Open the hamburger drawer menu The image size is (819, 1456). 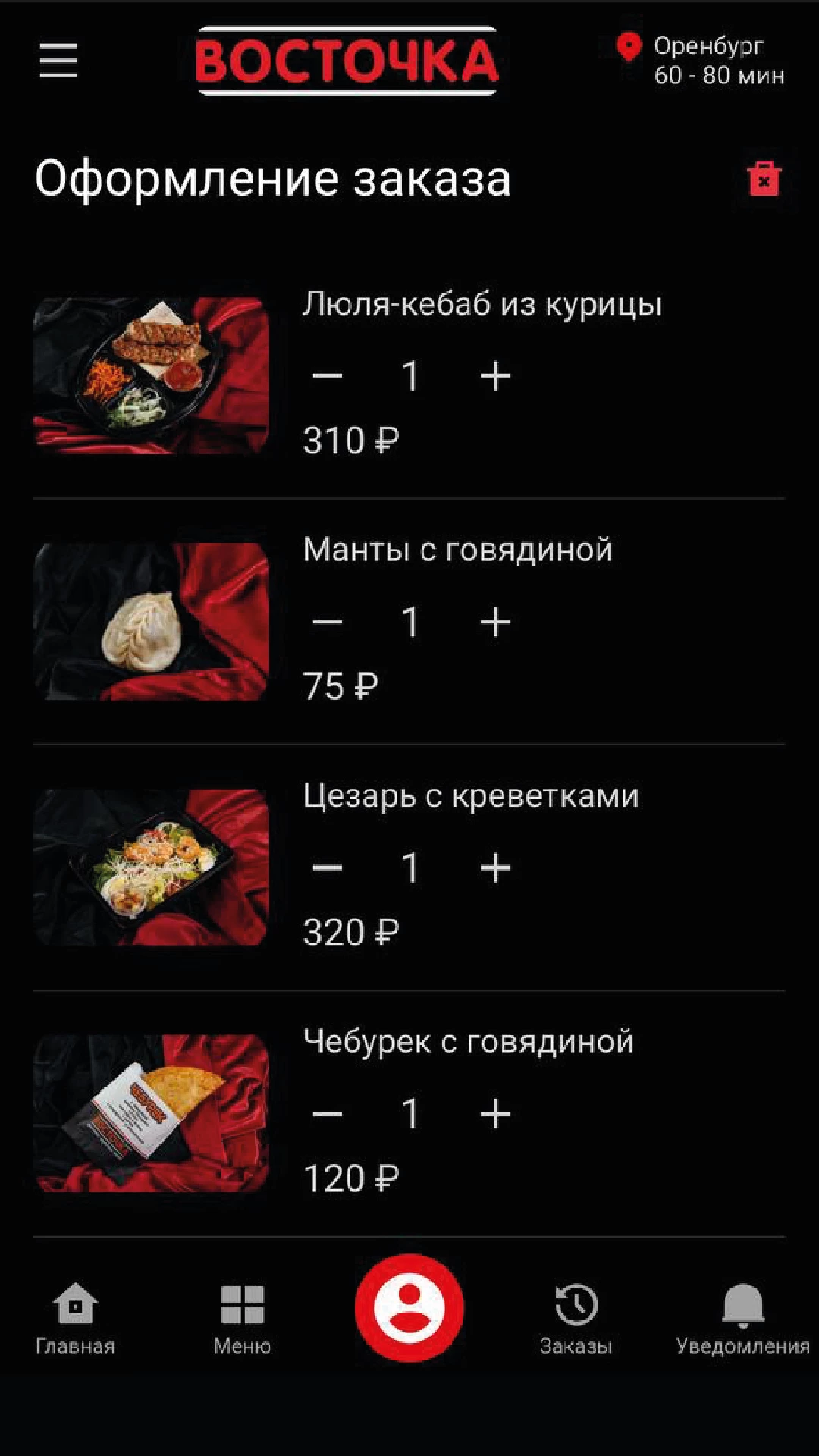58,61
